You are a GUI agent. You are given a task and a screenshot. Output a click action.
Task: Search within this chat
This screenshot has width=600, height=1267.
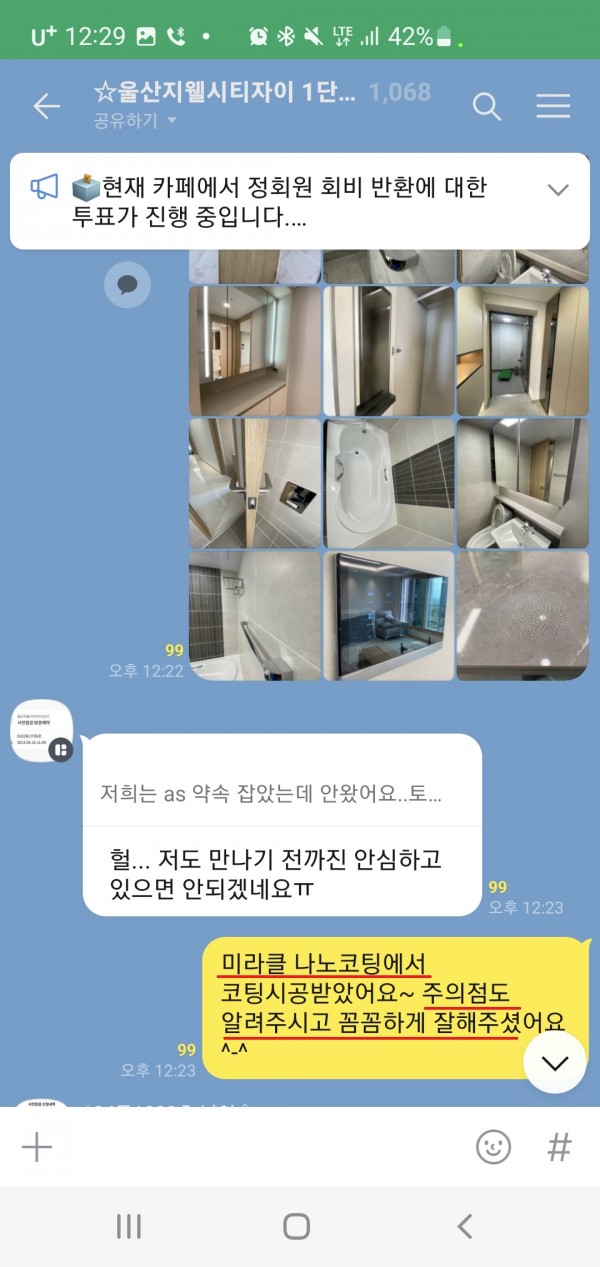[x=486, y=107]
